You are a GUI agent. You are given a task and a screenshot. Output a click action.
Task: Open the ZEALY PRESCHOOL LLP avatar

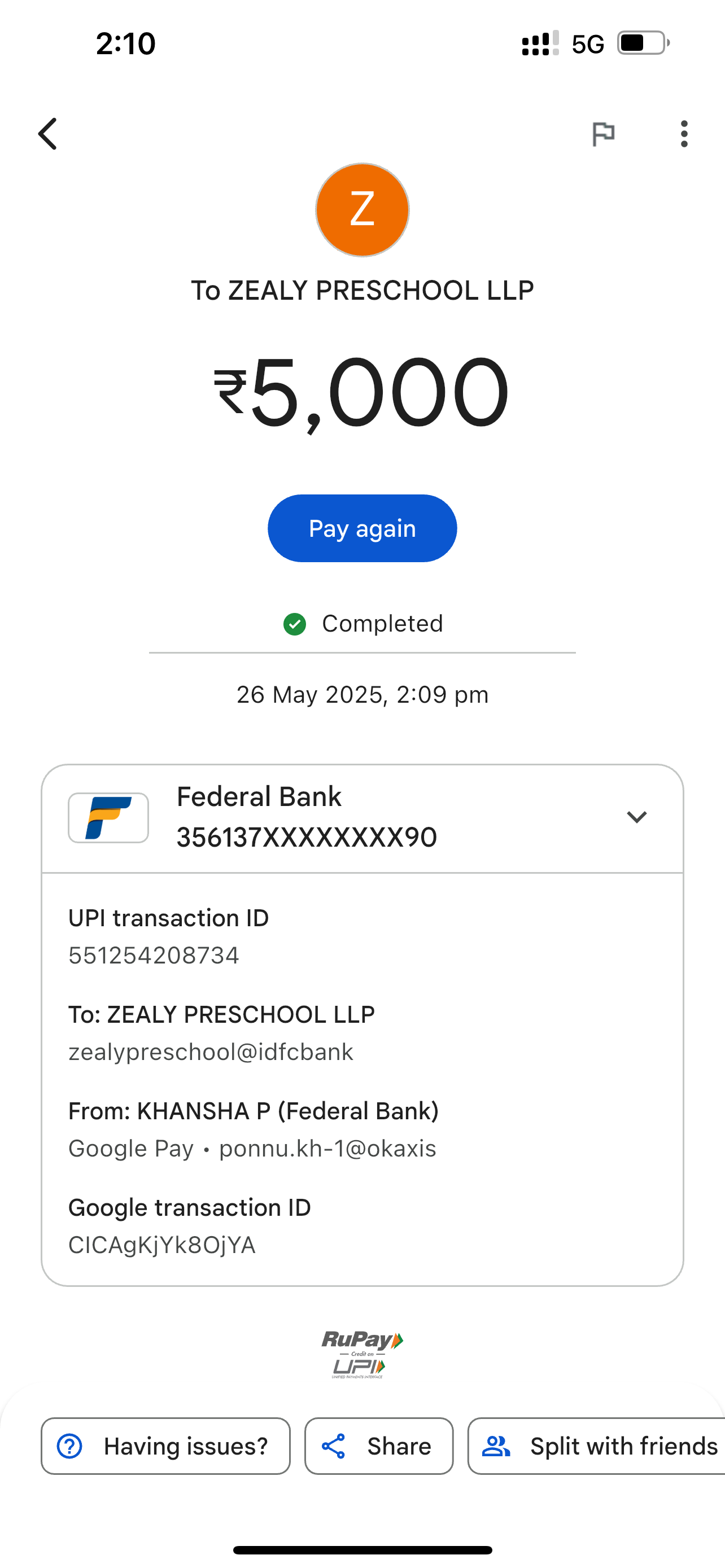tap(362, 210)
